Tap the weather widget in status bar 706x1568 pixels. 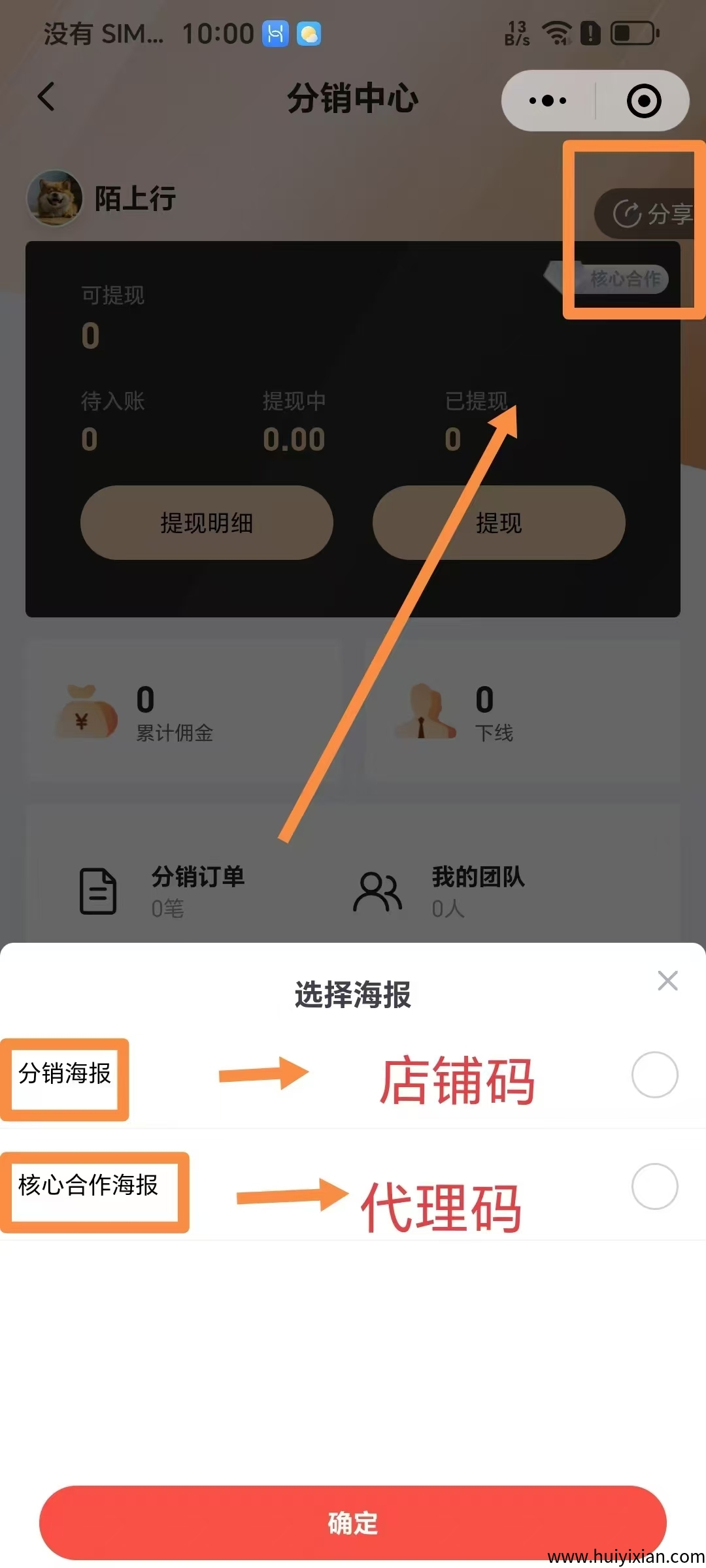tap(309, 32)
